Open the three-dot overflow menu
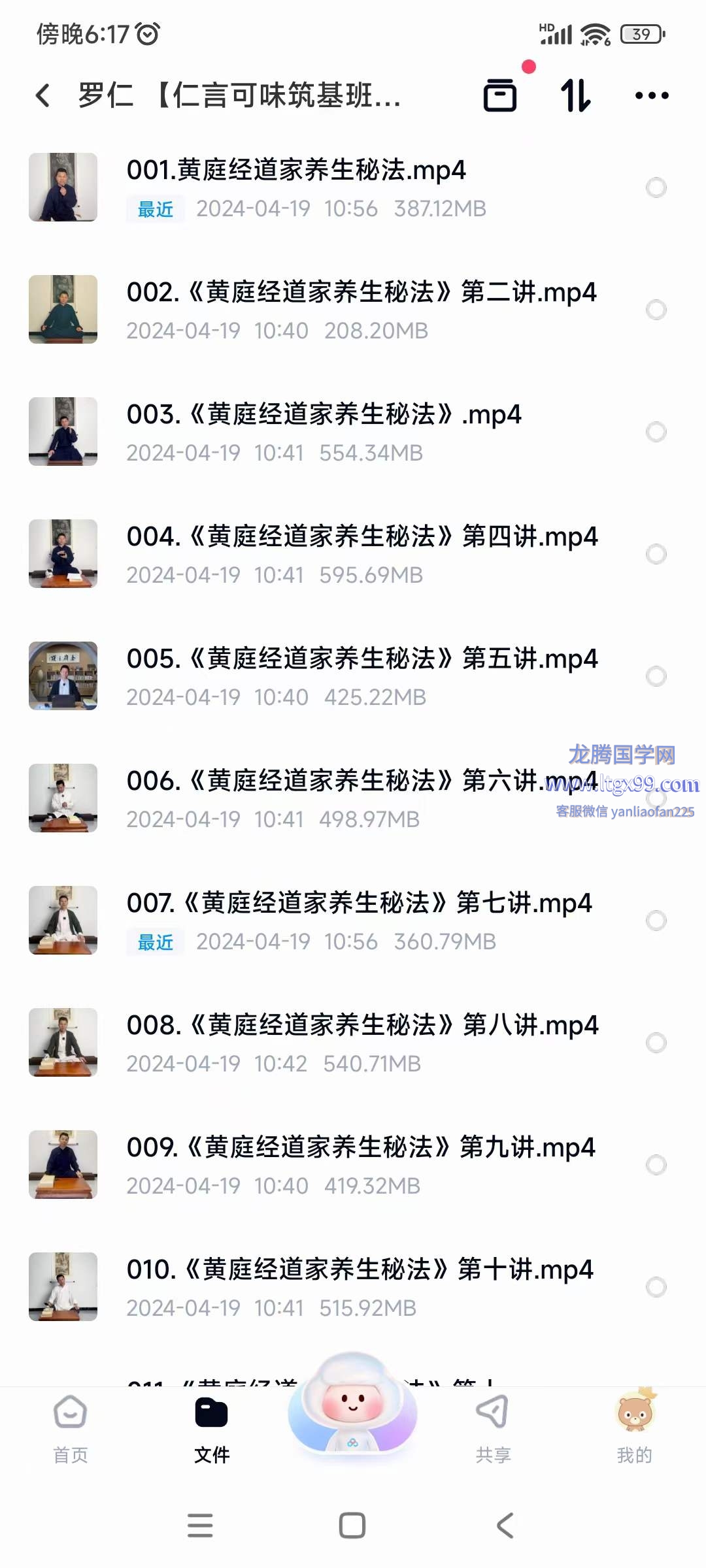The width and height of the screenshot is (706, 1568). click(x=652, y=95)
